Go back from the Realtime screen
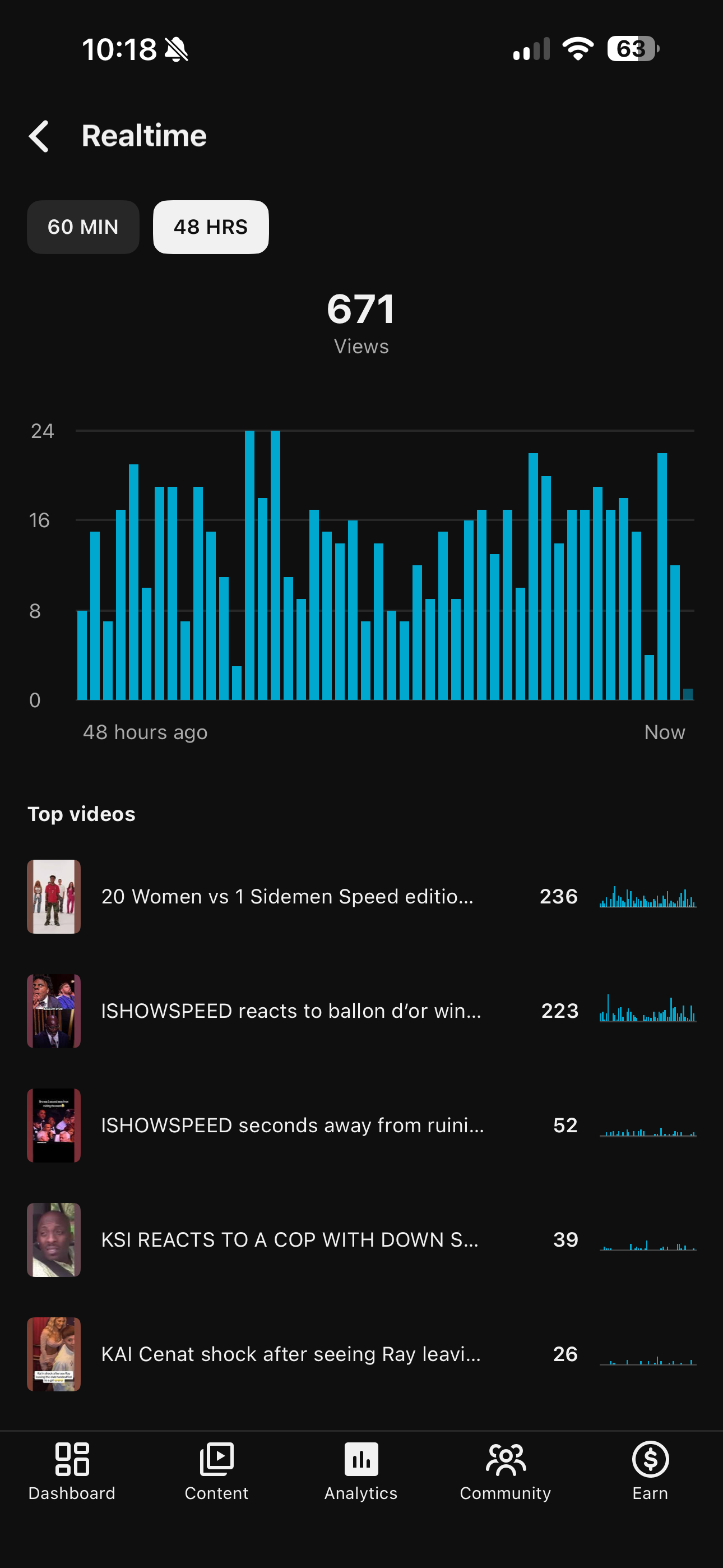Viewport: 723px width, 1568px height. click(39, 136)
